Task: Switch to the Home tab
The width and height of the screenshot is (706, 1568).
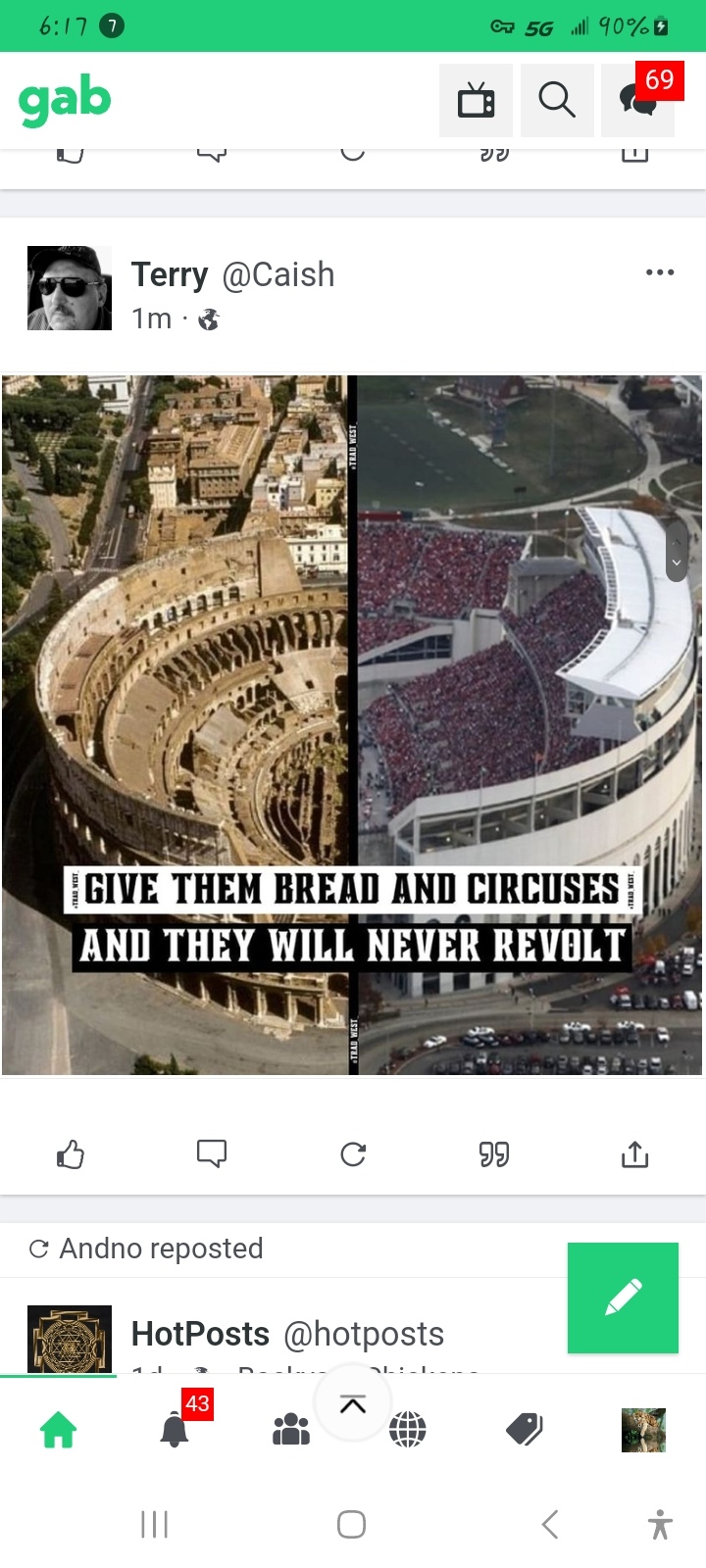Action: 59,1431
